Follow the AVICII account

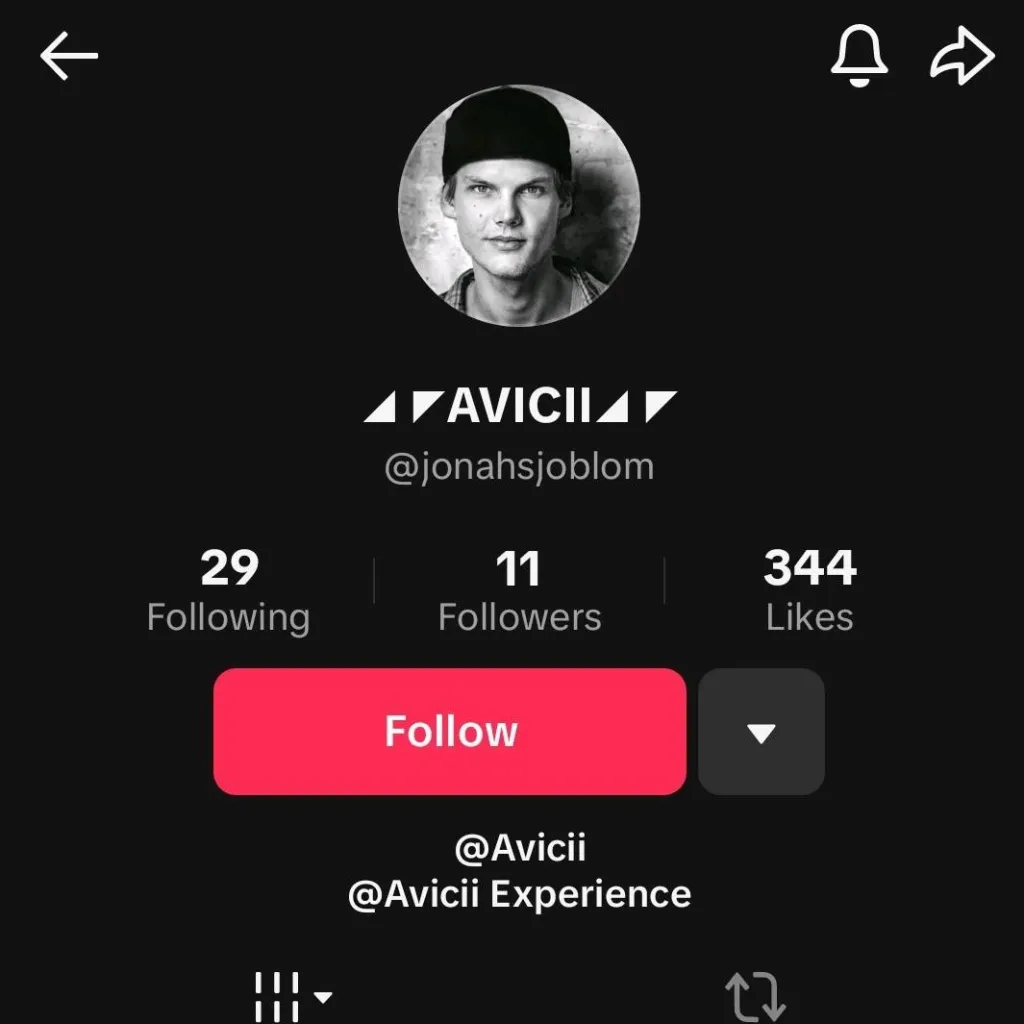450,731
